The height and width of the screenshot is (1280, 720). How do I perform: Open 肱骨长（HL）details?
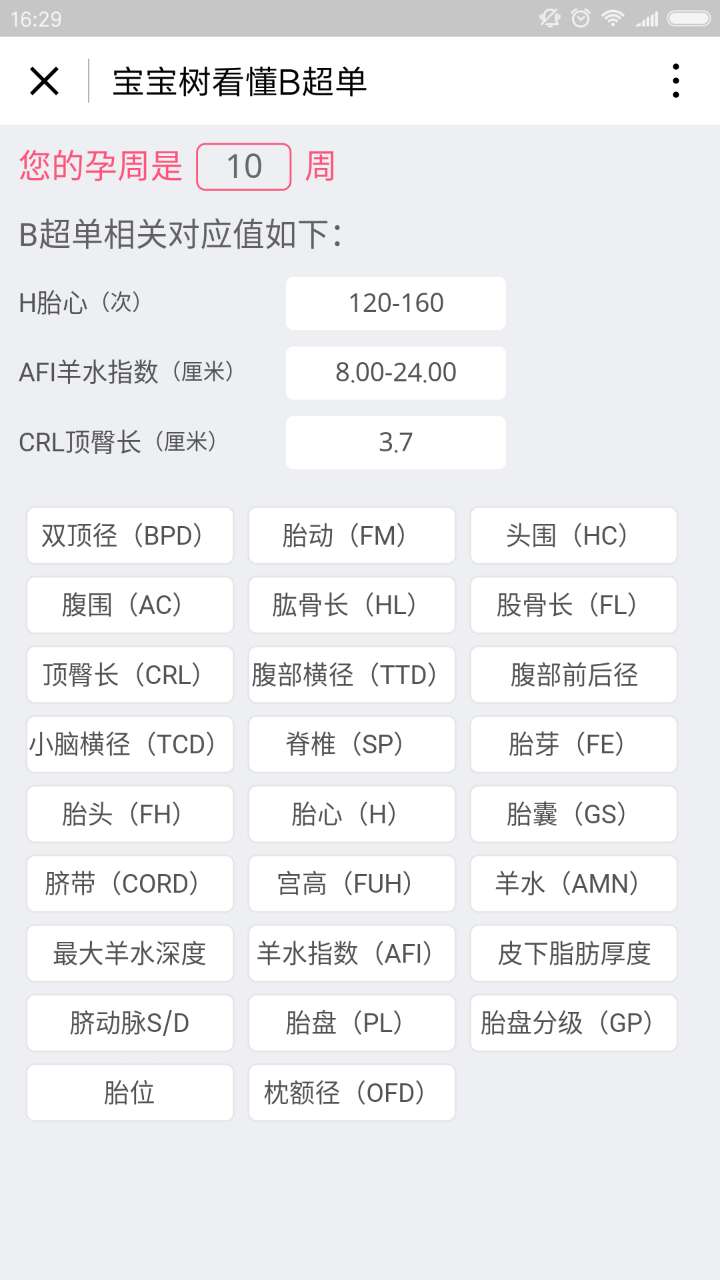352,605
